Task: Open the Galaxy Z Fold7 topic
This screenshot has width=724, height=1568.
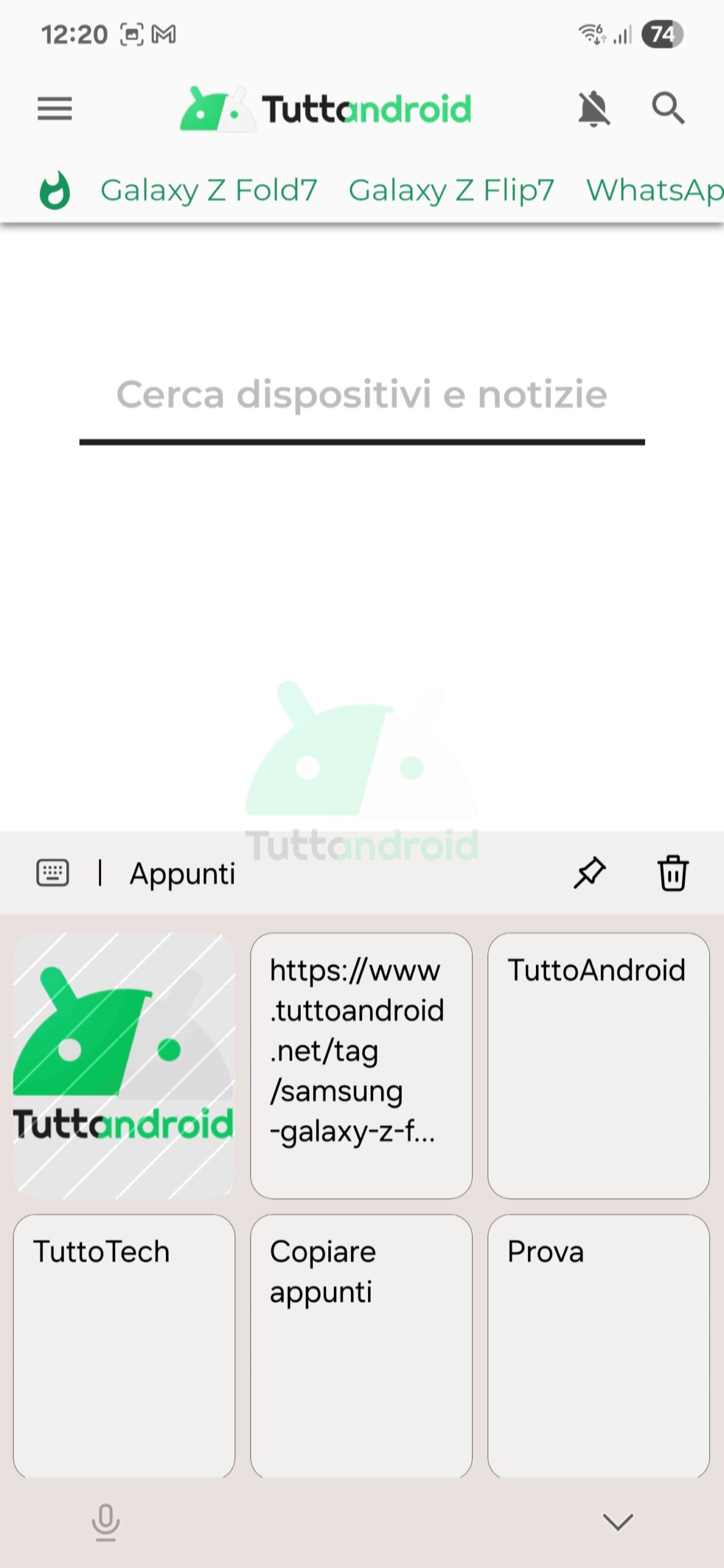Action: pos(209,190)
